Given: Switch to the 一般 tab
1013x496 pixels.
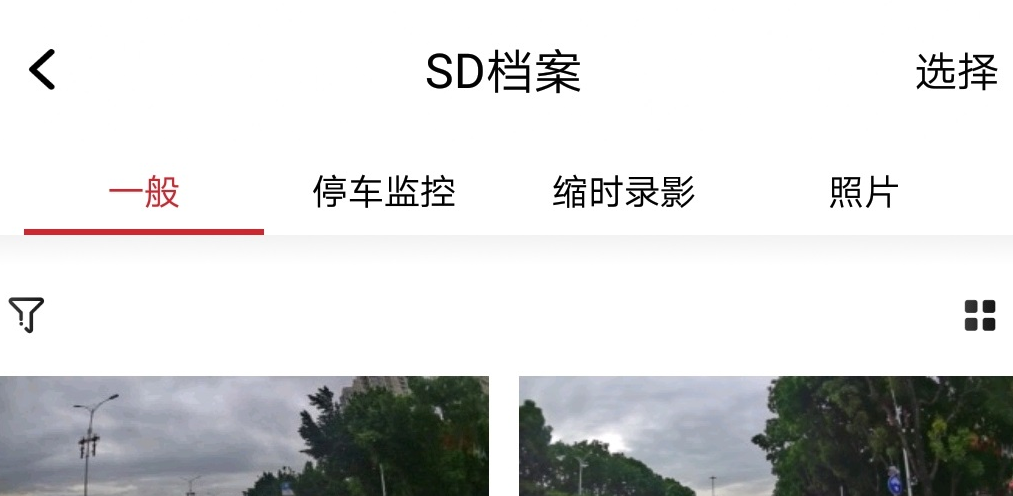Looking at the screenshot, I should 144,191.
